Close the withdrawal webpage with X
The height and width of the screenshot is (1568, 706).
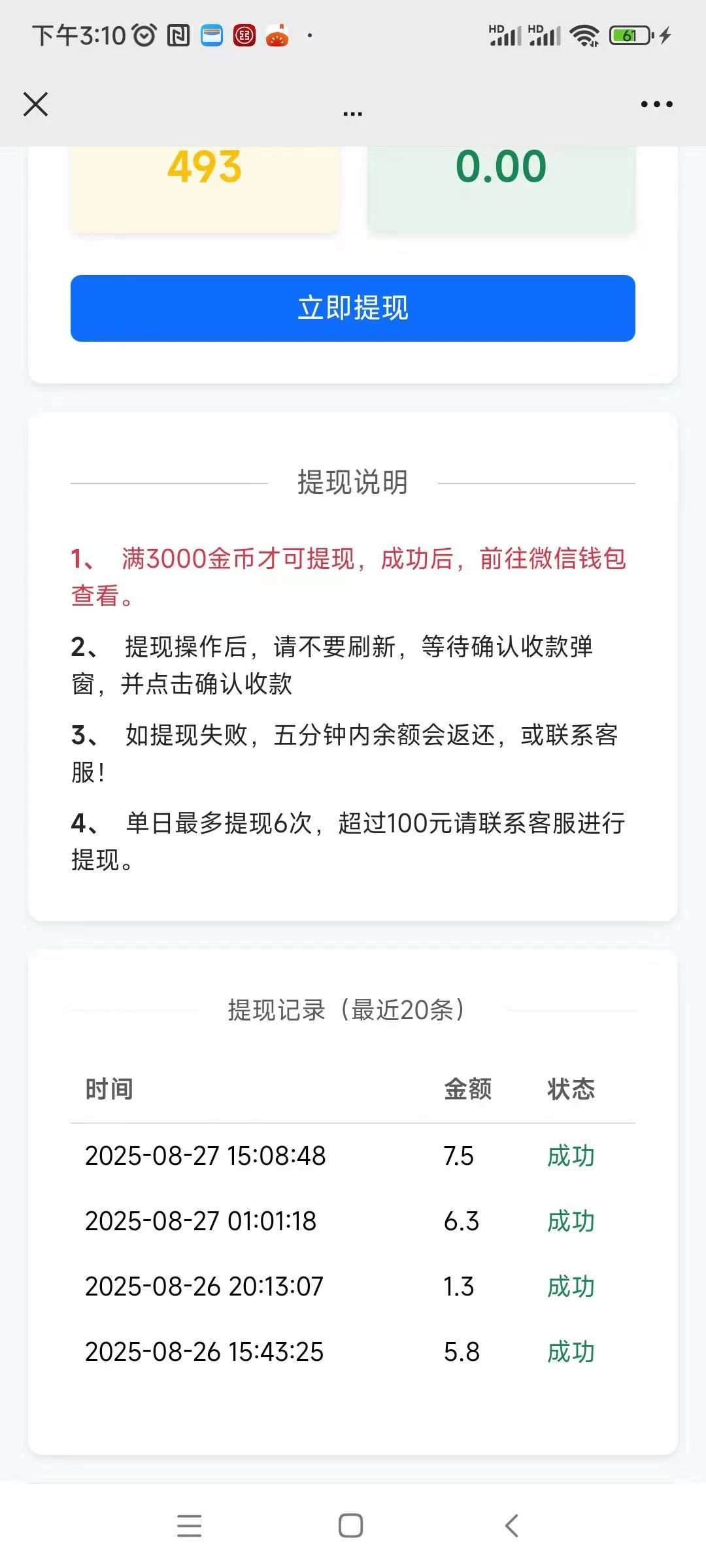36,103
